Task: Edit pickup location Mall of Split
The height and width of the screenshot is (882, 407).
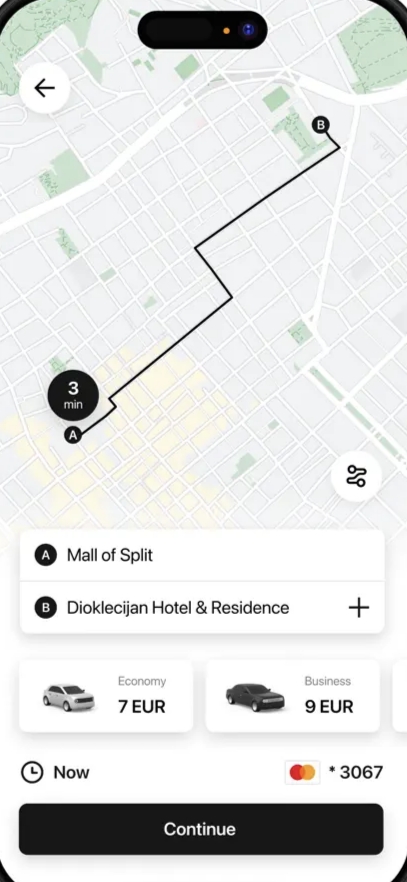Action: coord(202,556)
